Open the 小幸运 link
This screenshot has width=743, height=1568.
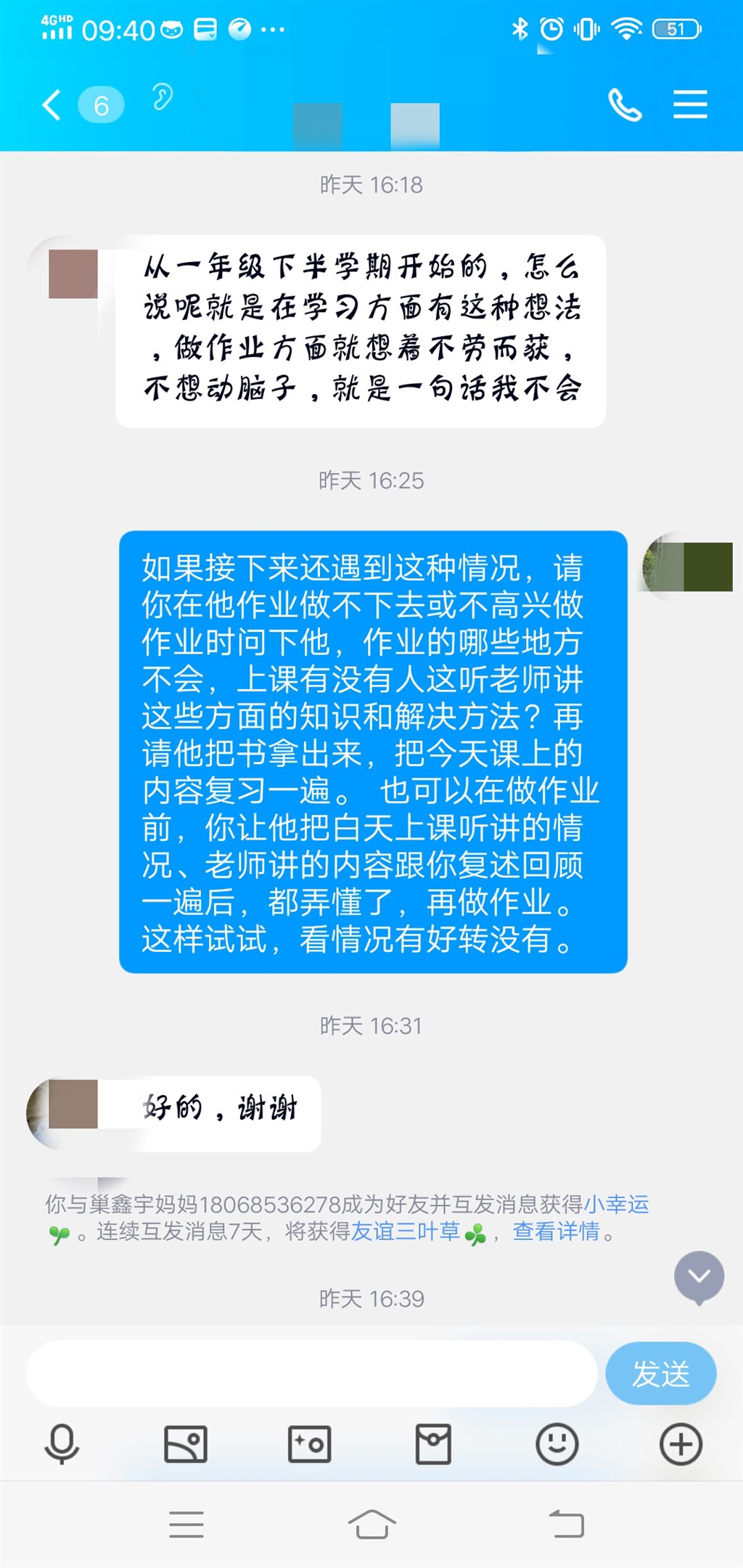(616, 1204)
